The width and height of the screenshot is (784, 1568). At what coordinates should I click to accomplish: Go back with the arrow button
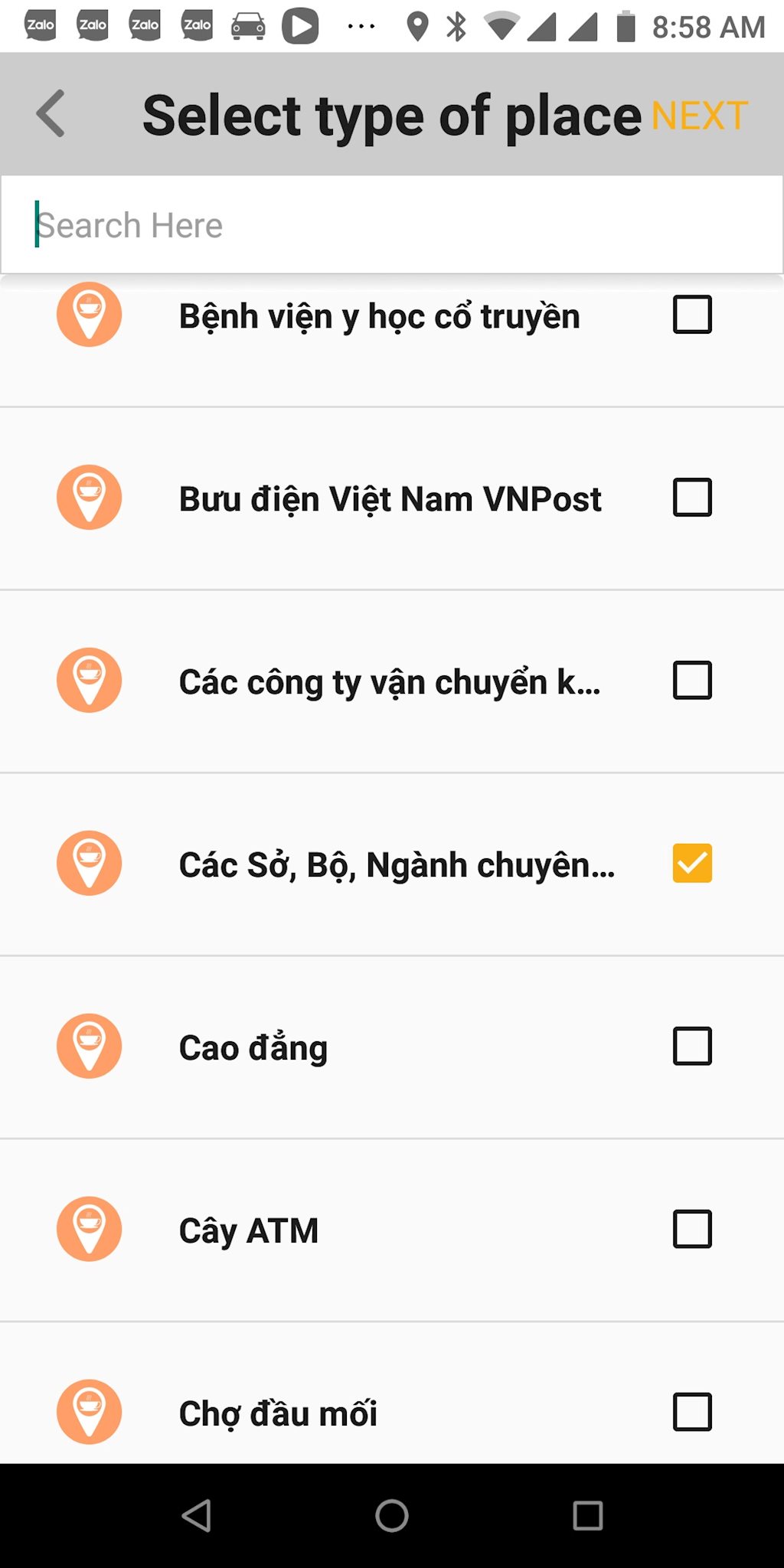(49, 112)
